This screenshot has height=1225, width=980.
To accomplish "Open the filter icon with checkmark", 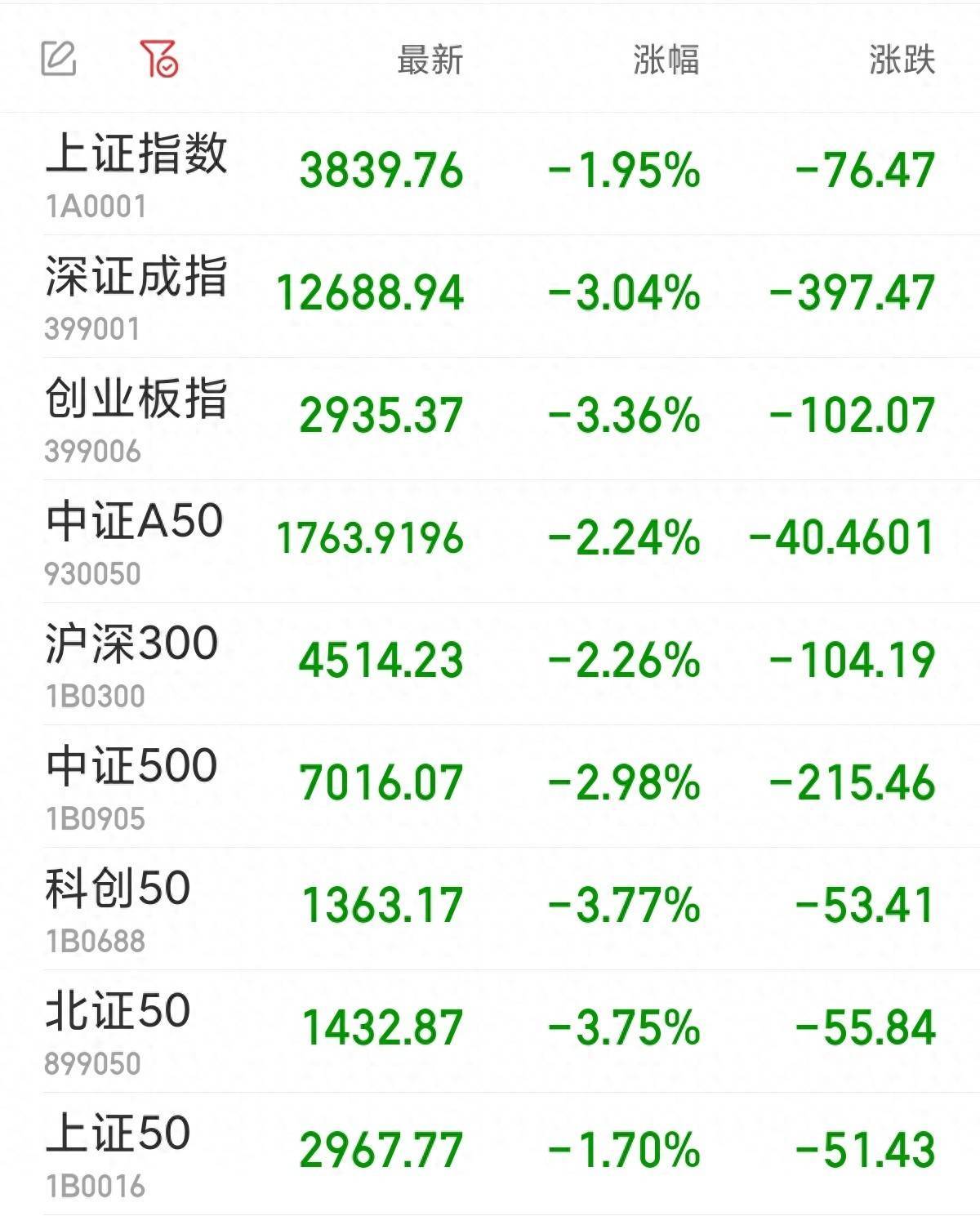I will click(x=158, y=59).
